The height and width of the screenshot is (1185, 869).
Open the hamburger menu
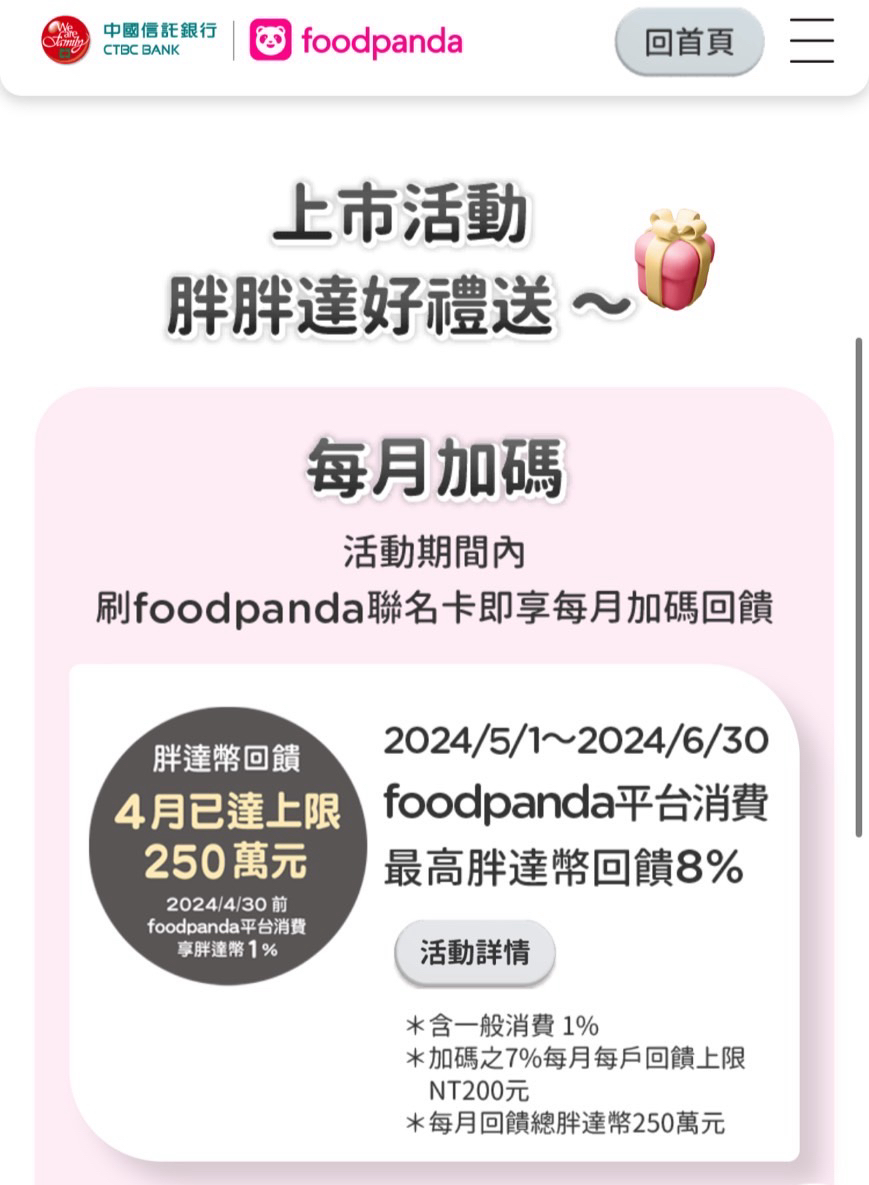click(811, 41)
